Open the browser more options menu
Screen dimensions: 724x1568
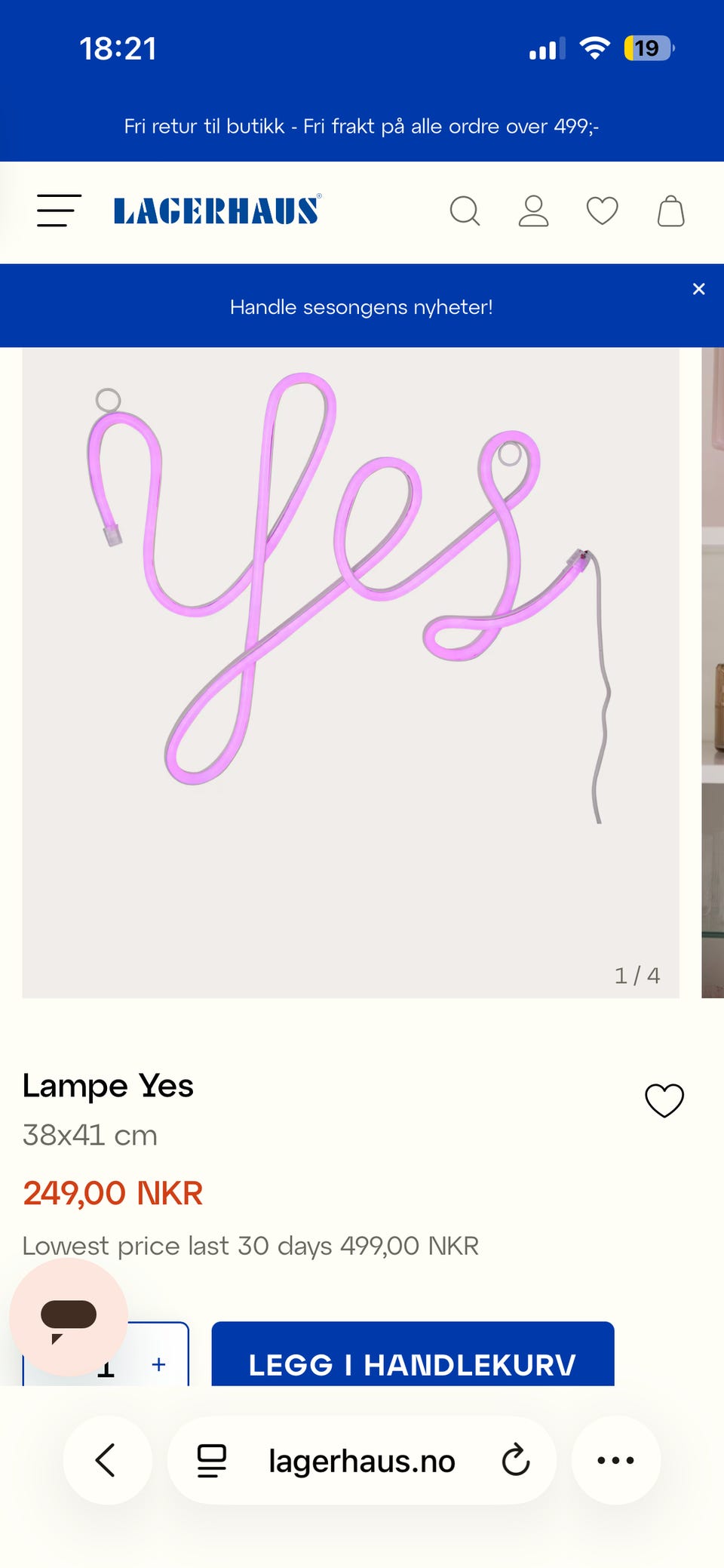tap(615, 1460)
